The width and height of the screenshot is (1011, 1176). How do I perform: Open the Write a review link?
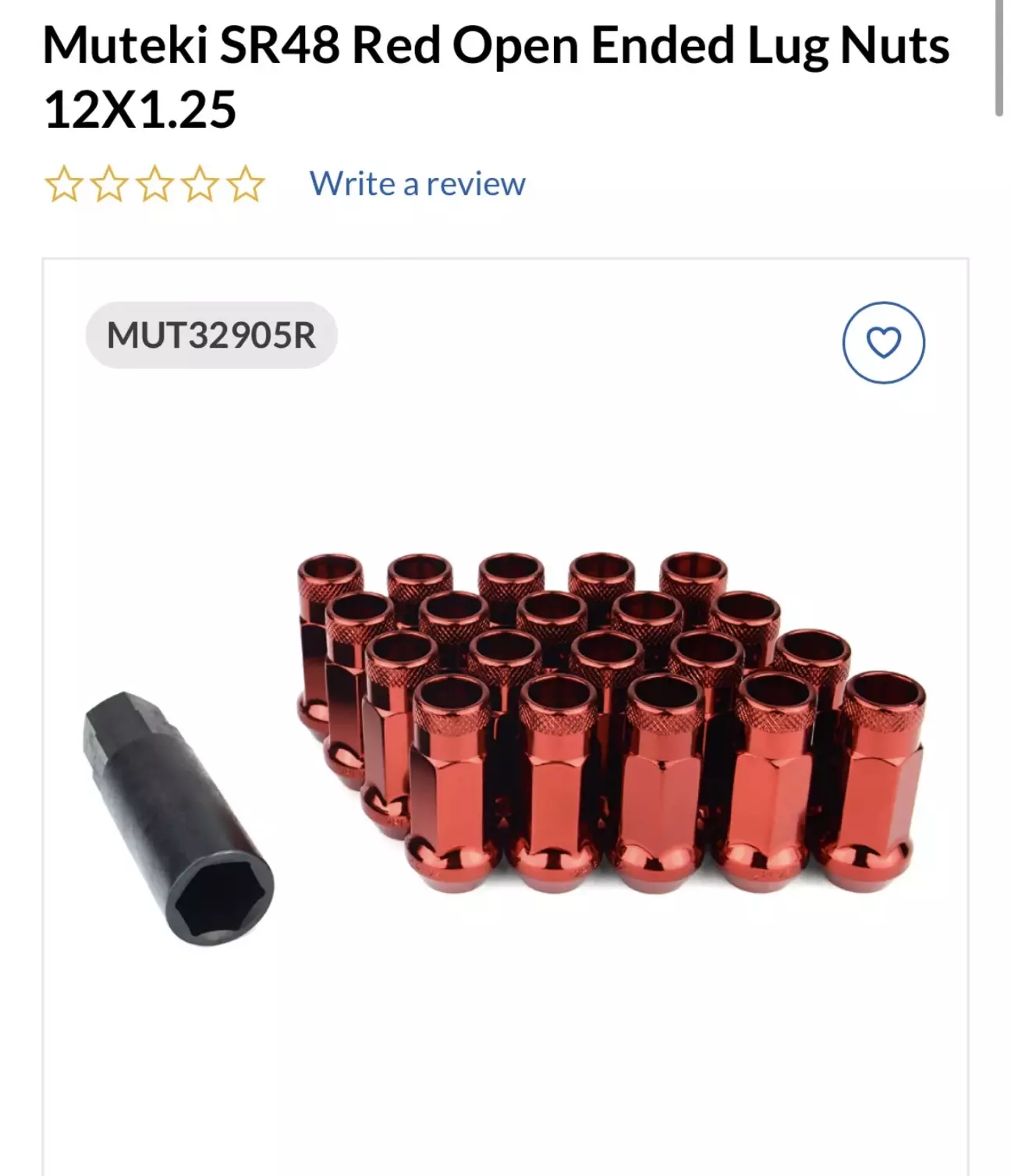coord(417,184)
